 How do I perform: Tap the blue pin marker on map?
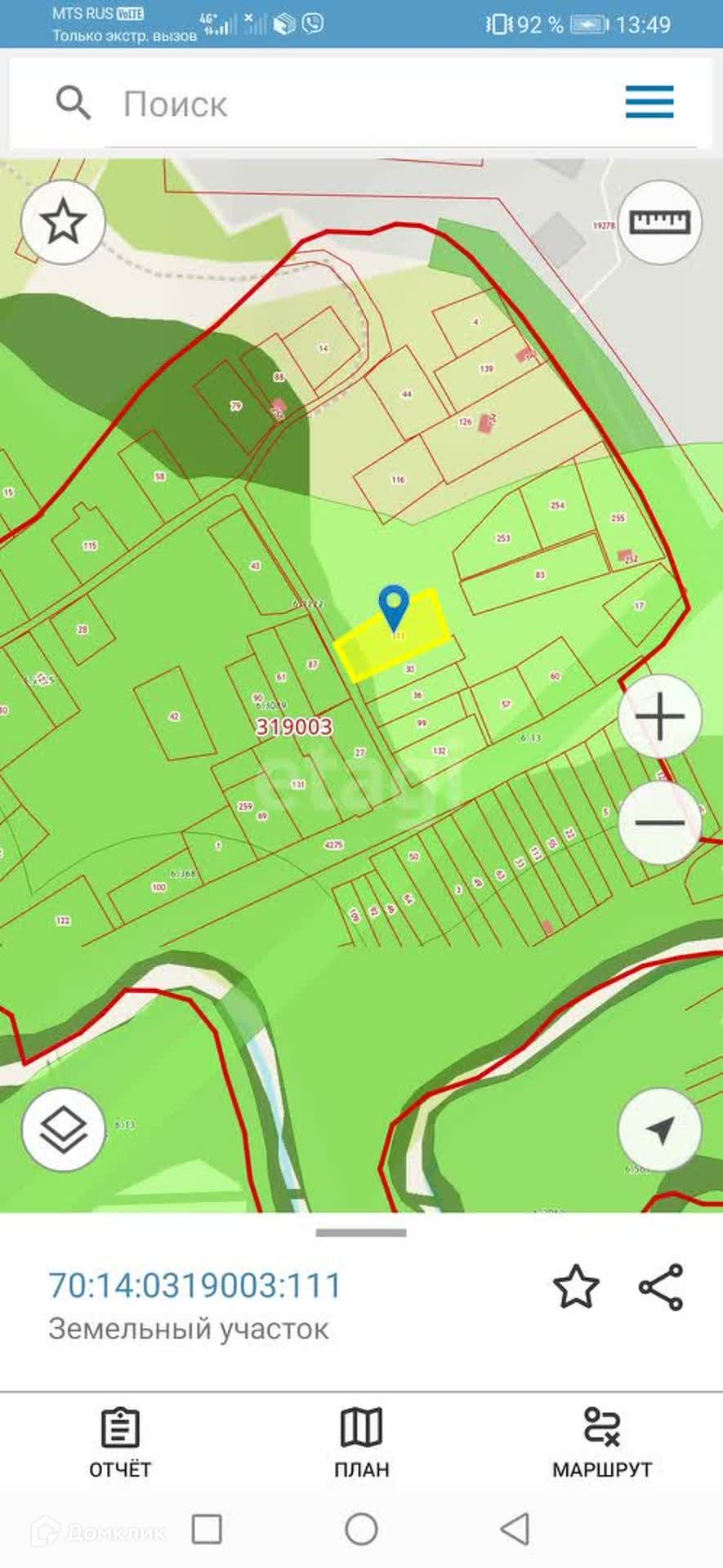[x=395, y=606]
